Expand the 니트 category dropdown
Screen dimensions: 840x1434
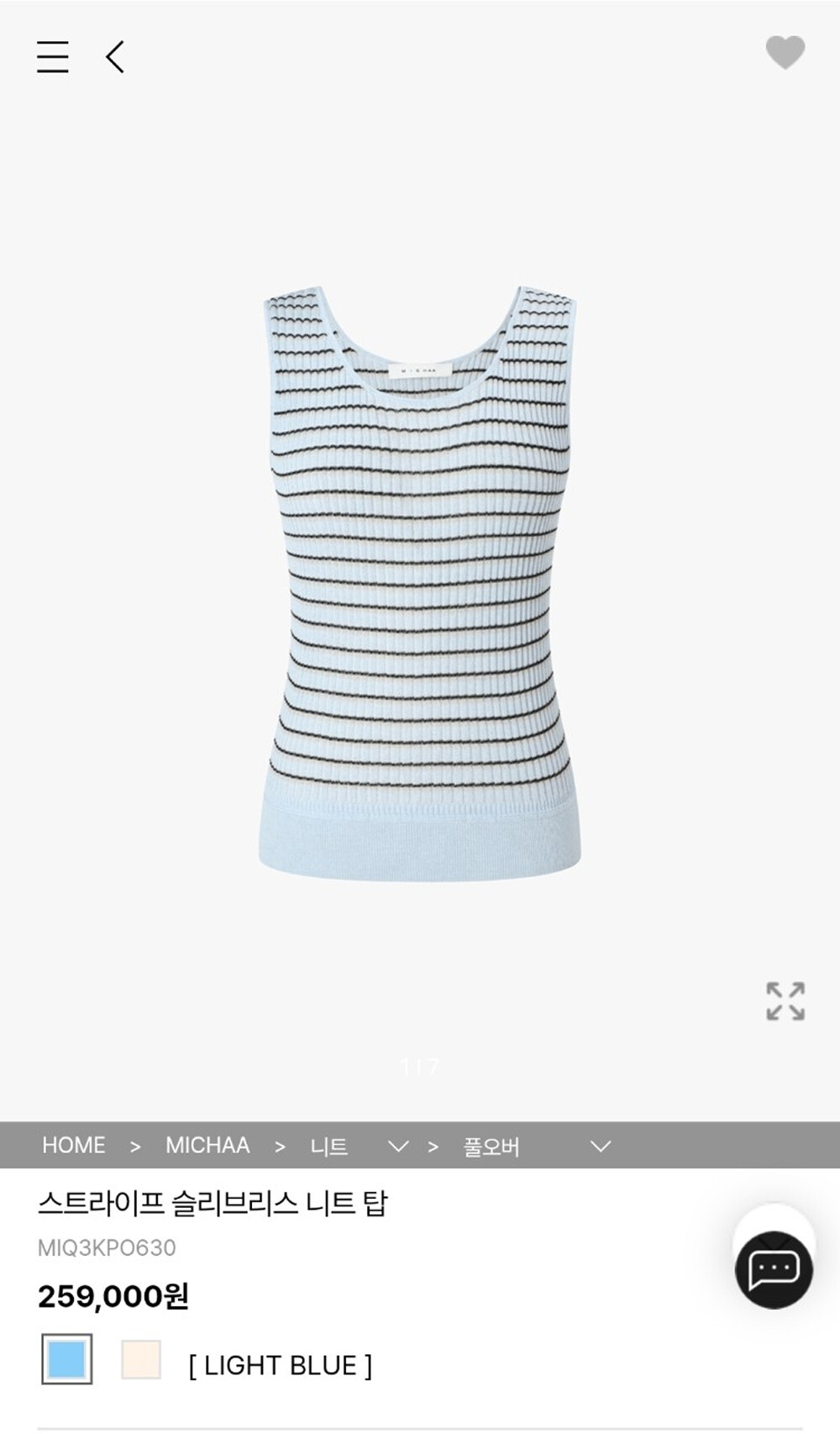[397, 1147]
